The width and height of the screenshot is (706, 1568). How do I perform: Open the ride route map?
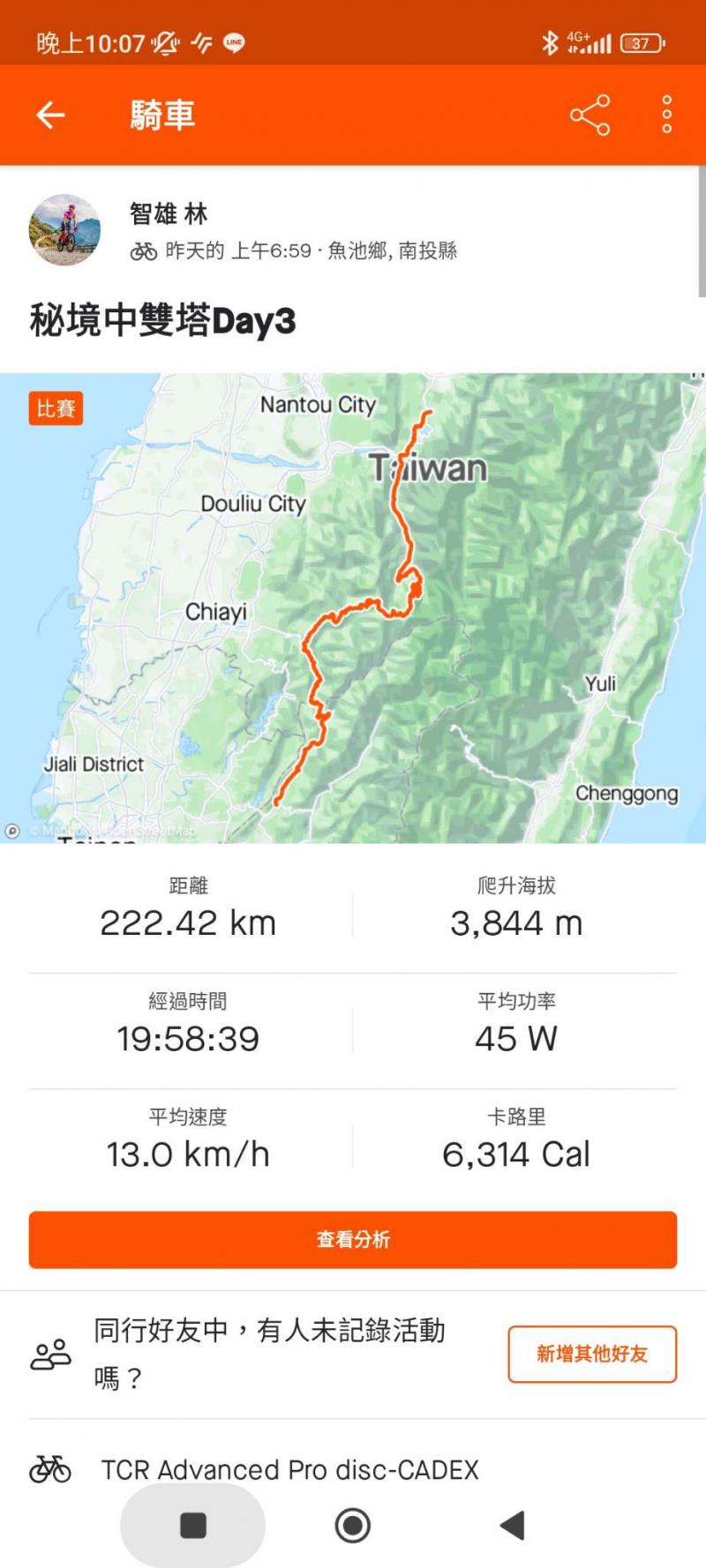(353, 607)
